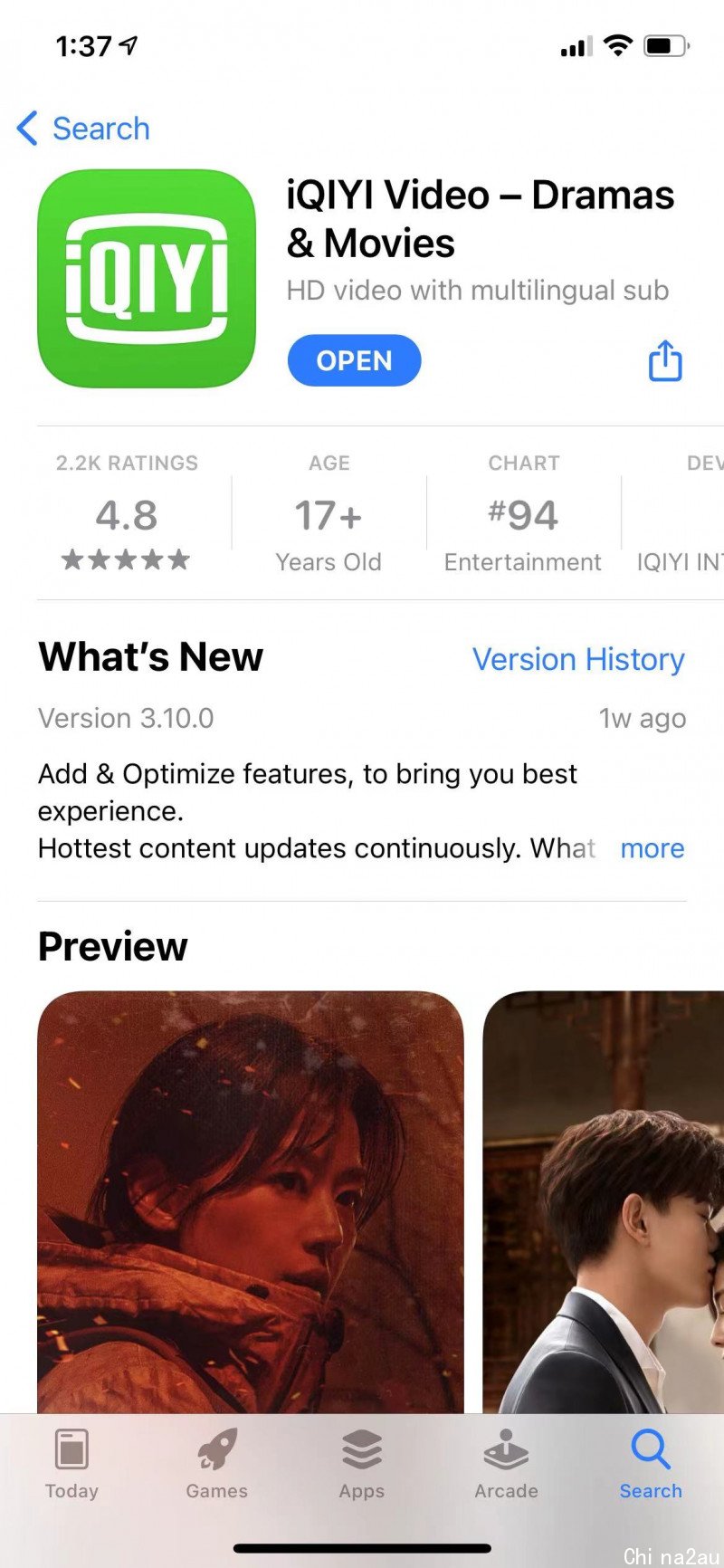Switch to the Games tab

(x=216, y=1465)
